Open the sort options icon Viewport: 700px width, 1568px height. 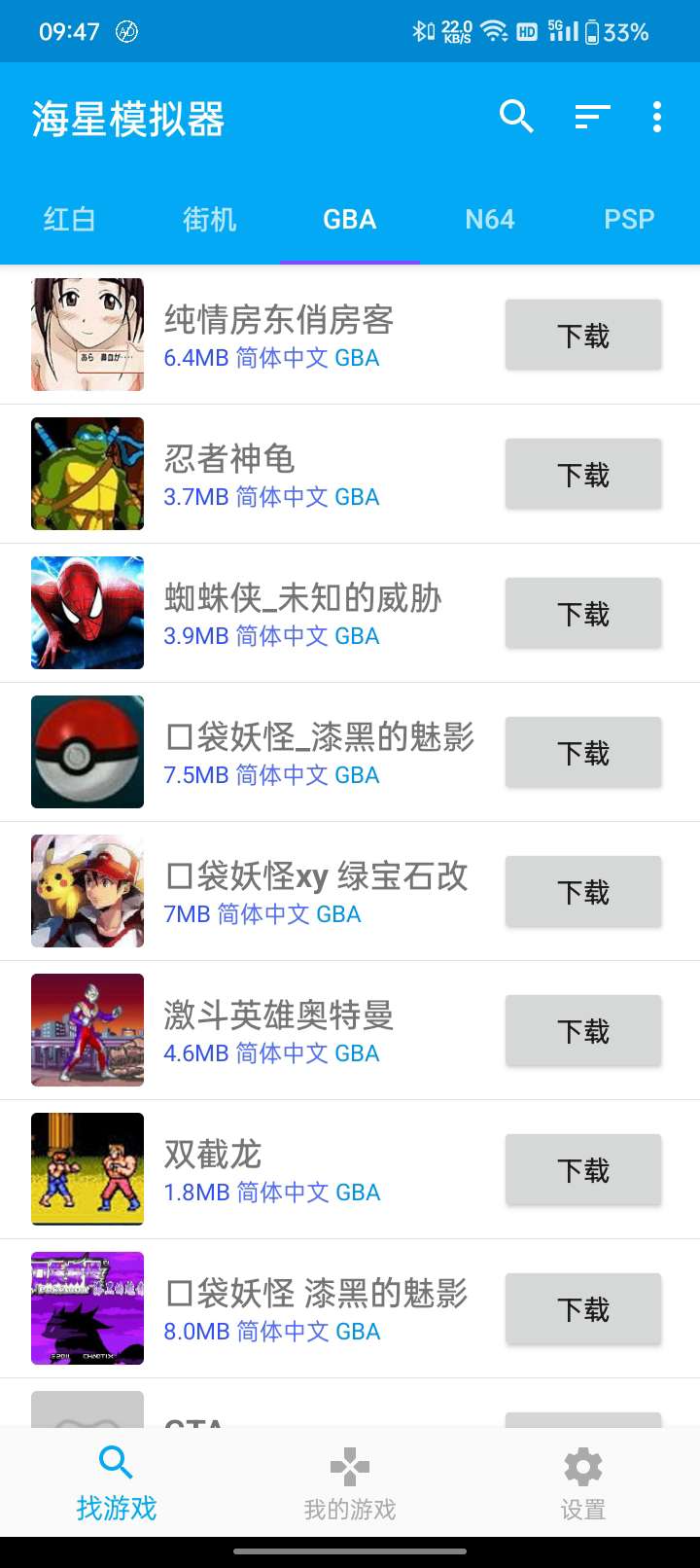pos(592,117)
